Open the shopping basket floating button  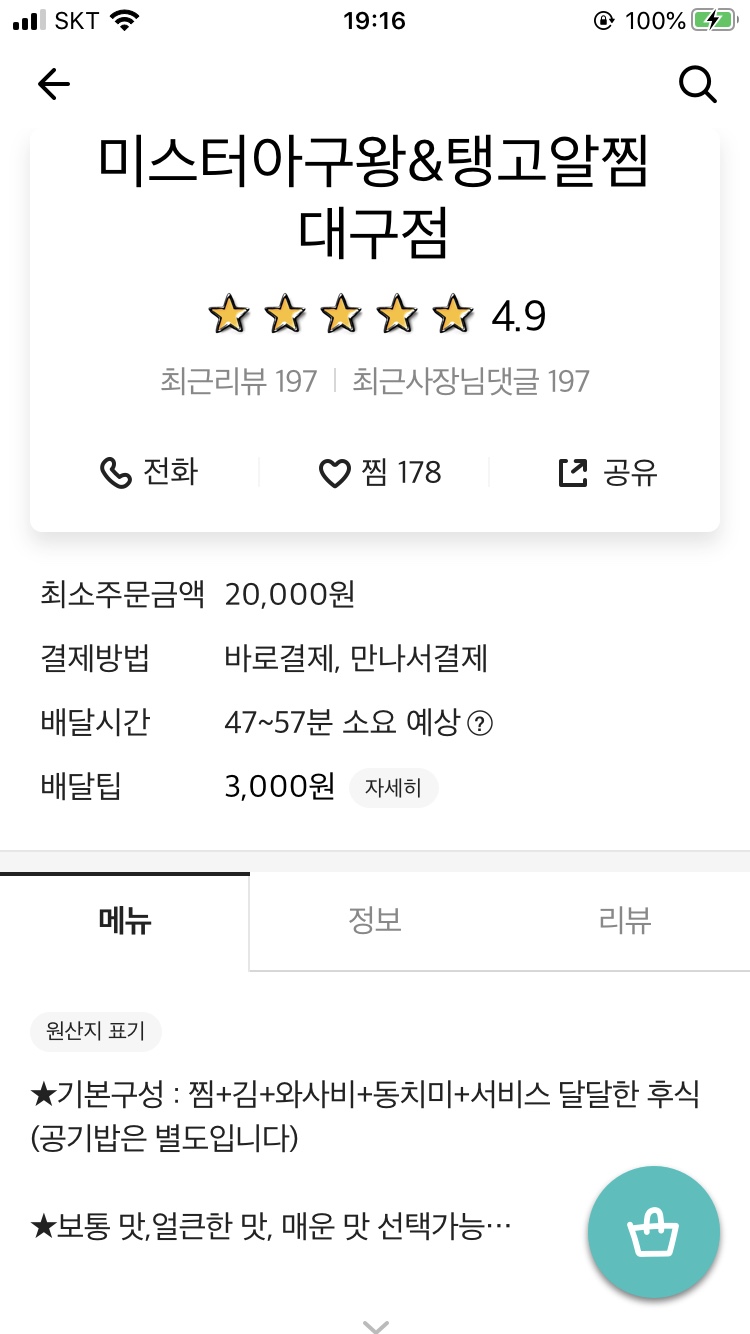[x=653, y=1232]
